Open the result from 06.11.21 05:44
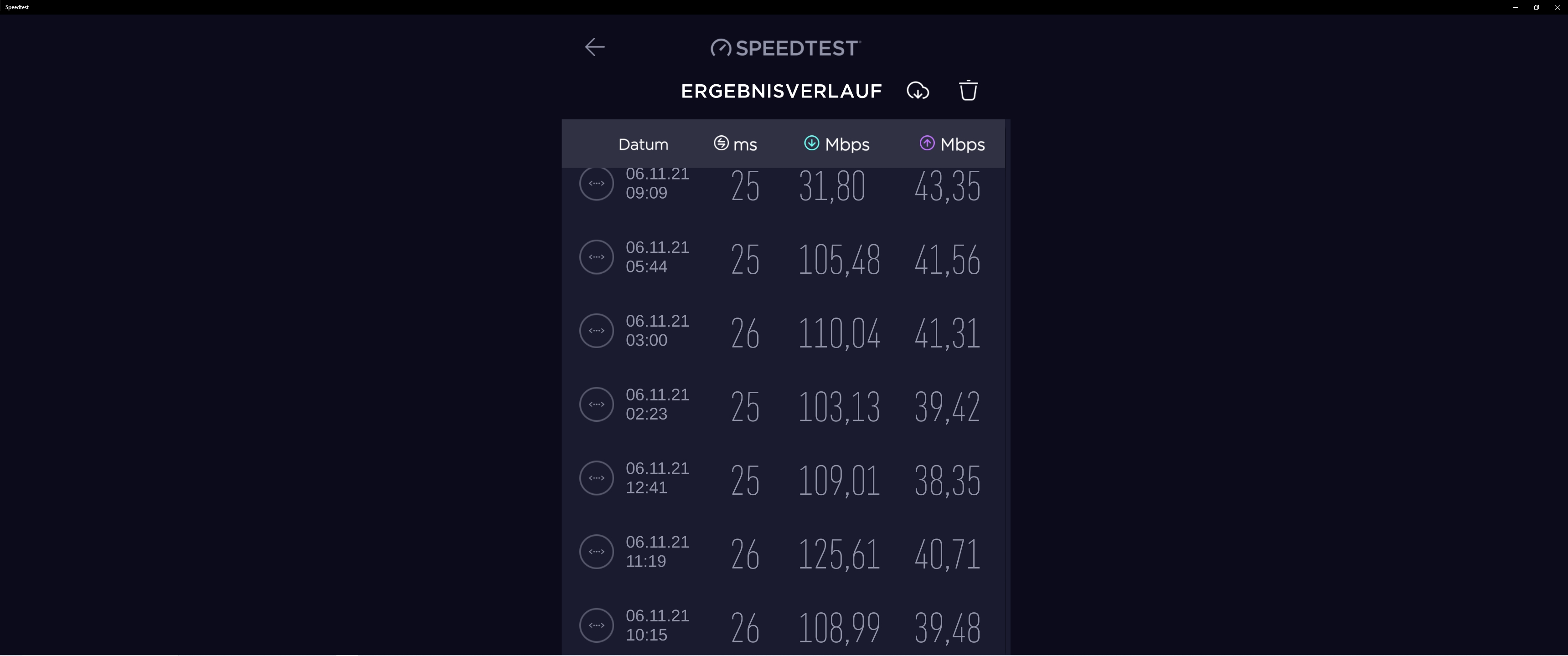Screen dimensions: 1568x656 click(x=783, y=257)
